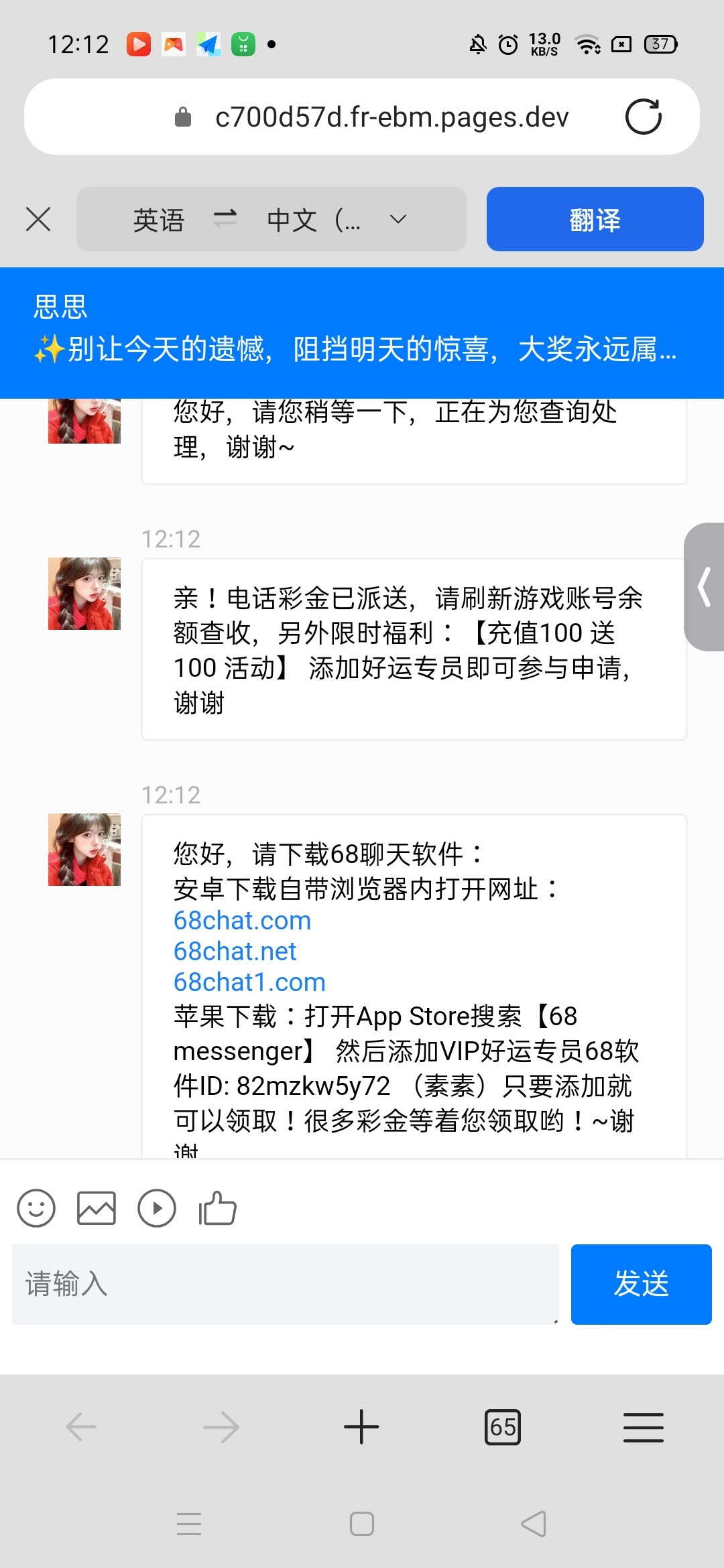Close the translation bar
This screenshot has width=724, height=1568.
38,219
